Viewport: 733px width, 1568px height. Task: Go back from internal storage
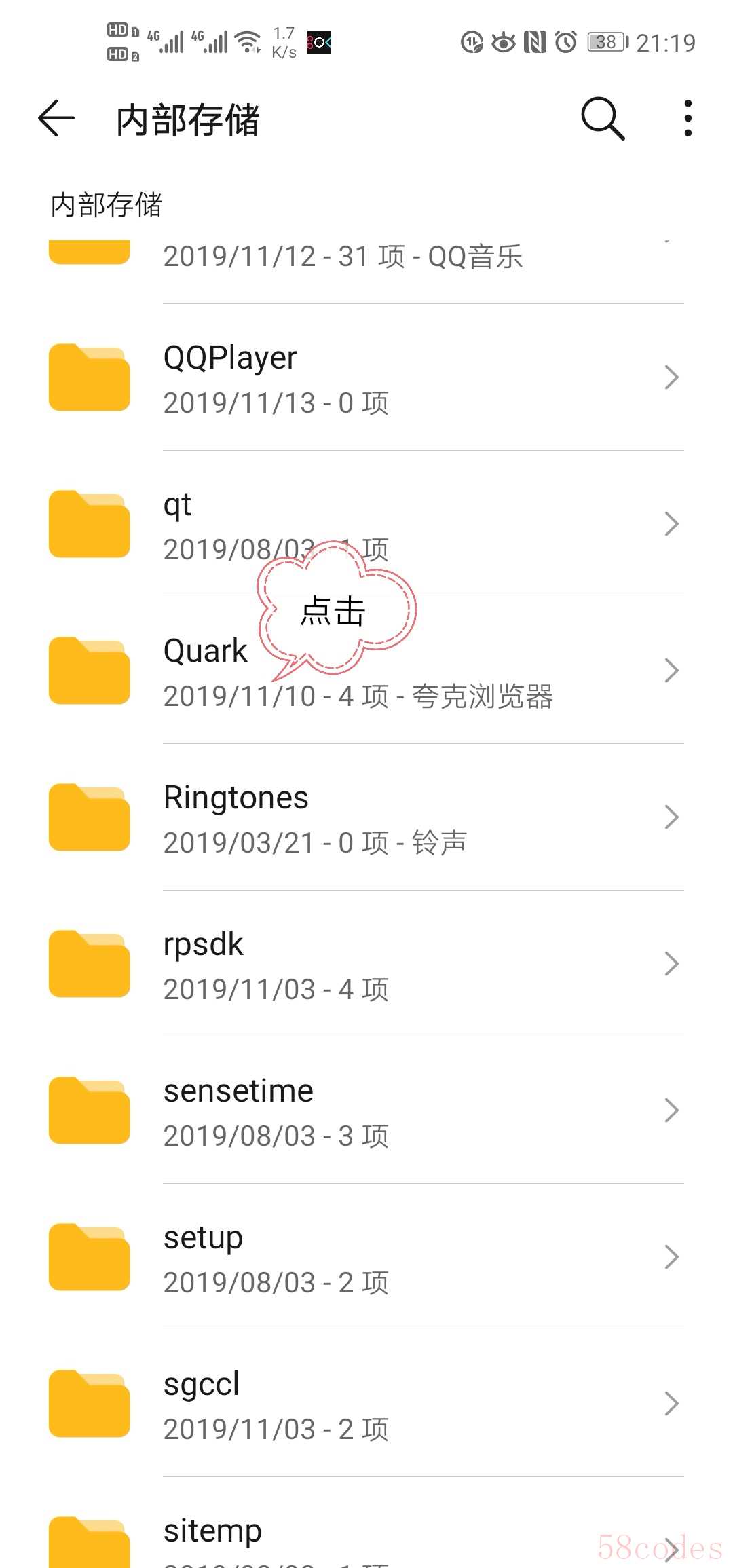click(x=56, y=119)
